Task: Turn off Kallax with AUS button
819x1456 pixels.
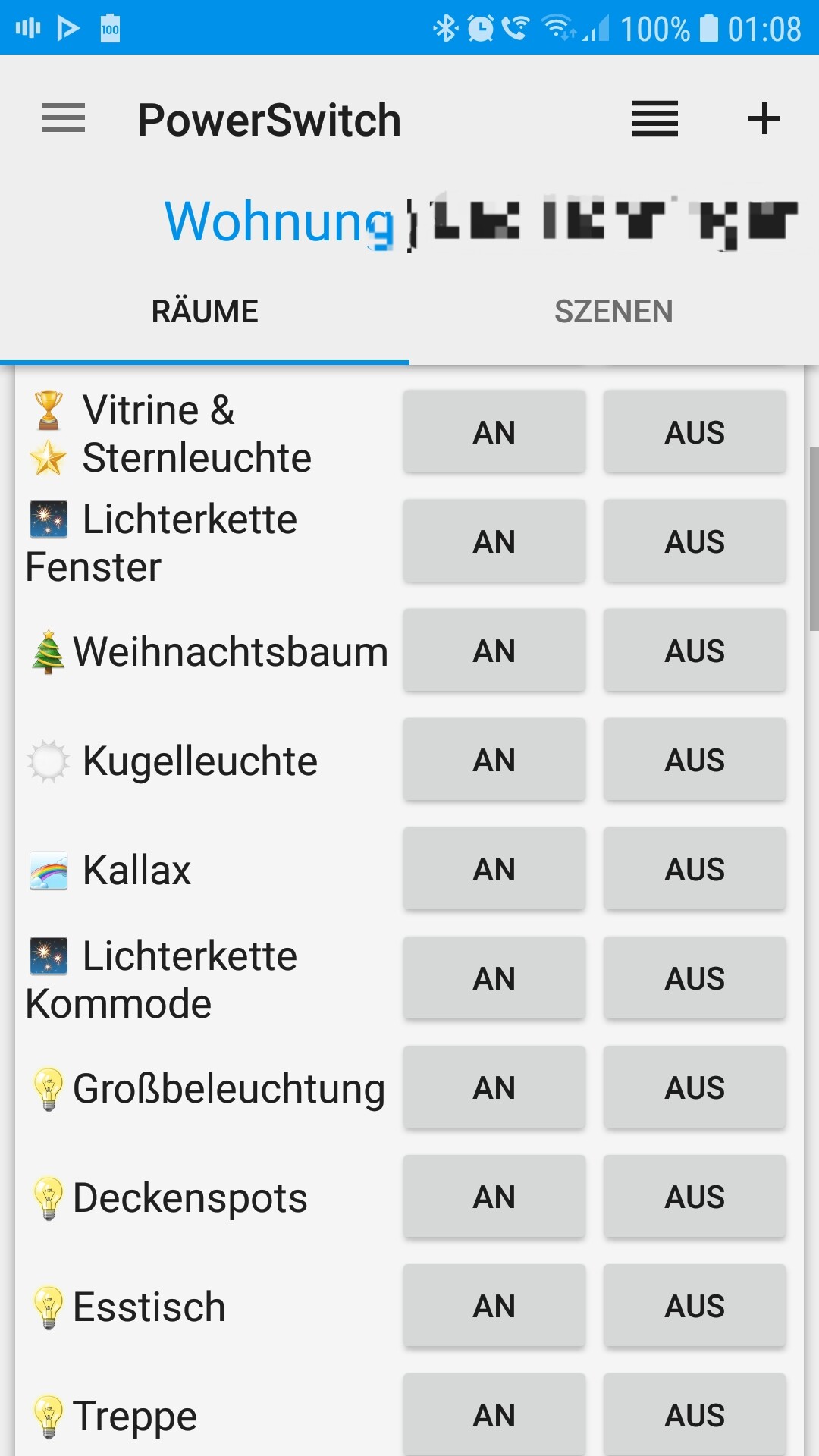Action: click(695, 869)
